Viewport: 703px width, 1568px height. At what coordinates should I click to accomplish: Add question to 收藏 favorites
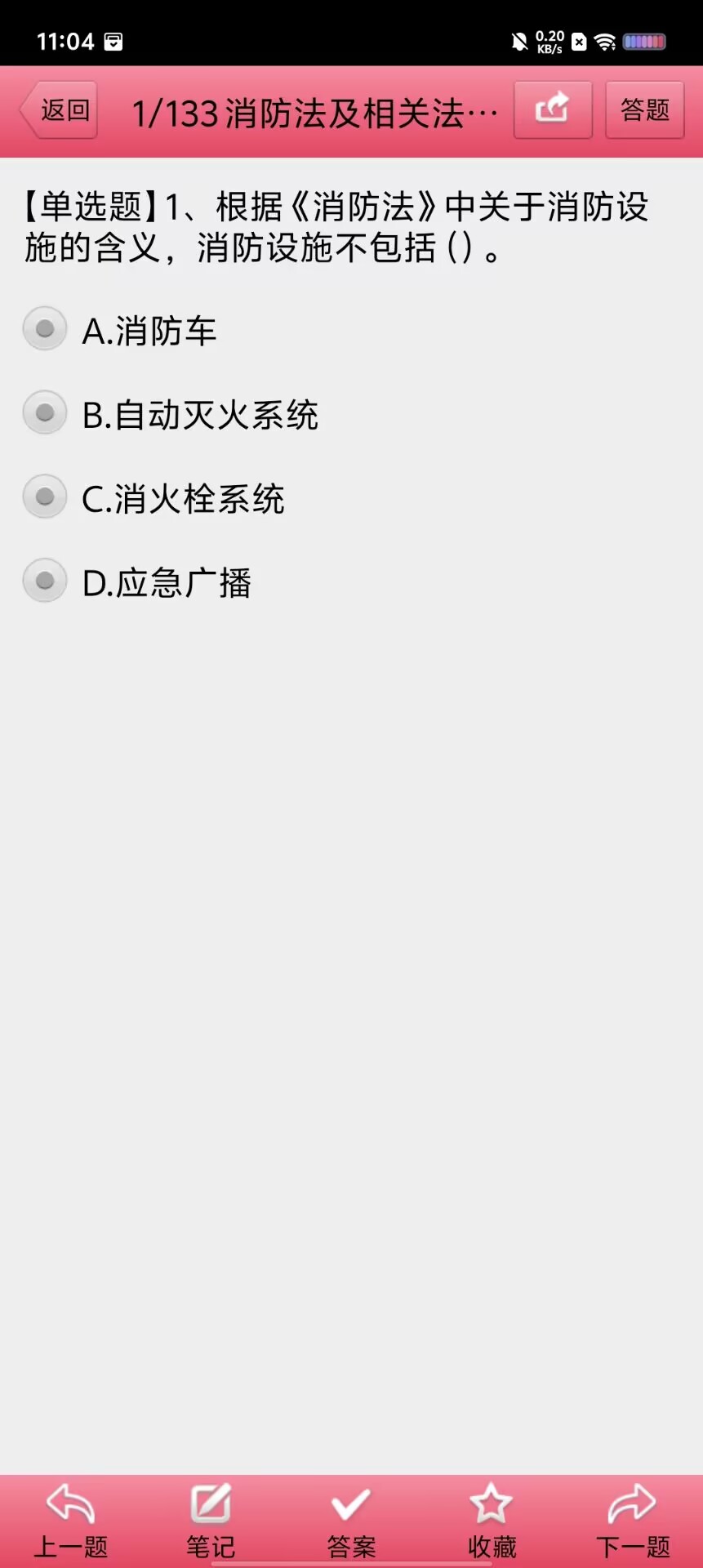(492, 1521)
